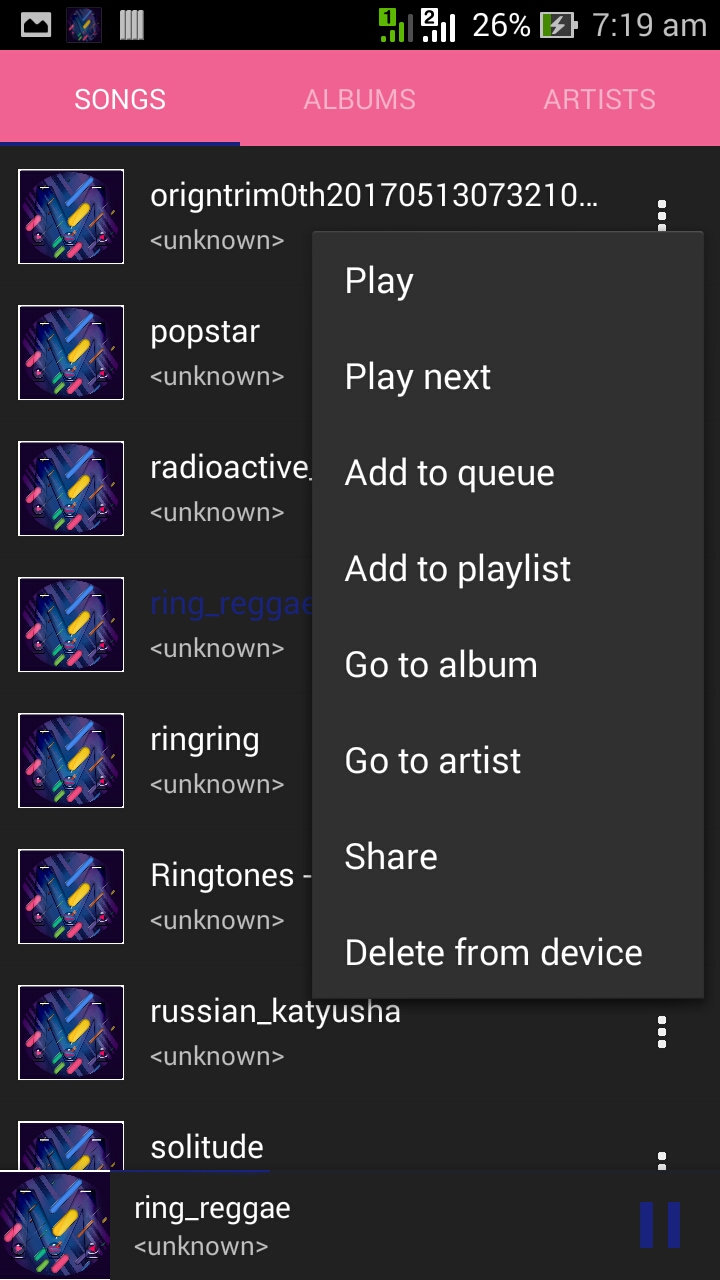
Task: Click the Ringtones song album art
Action: [70, 896]
